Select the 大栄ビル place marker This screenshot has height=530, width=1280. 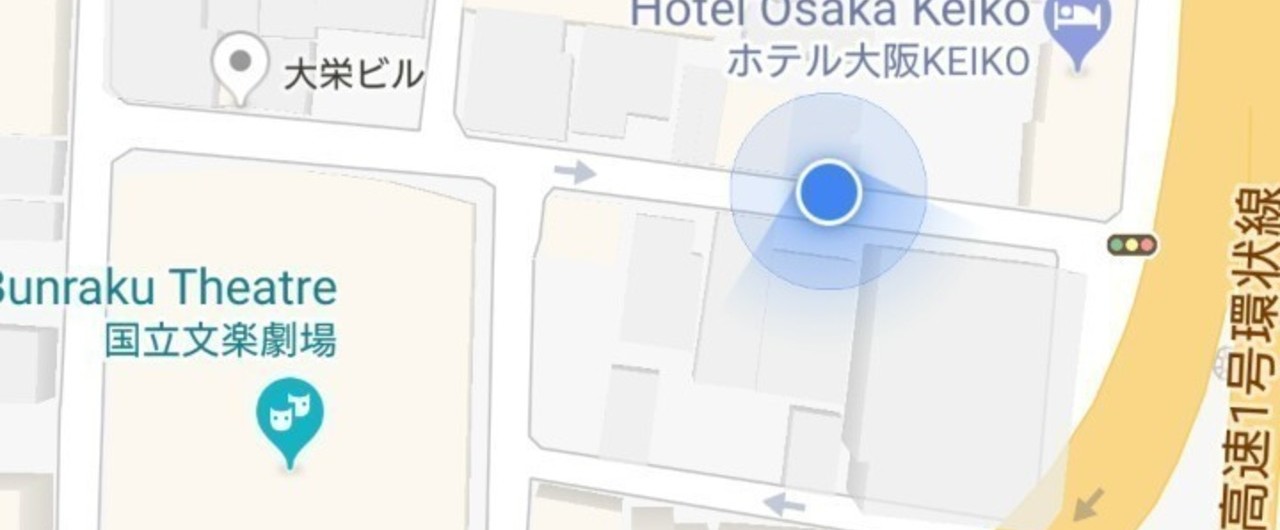click(240, 64)
